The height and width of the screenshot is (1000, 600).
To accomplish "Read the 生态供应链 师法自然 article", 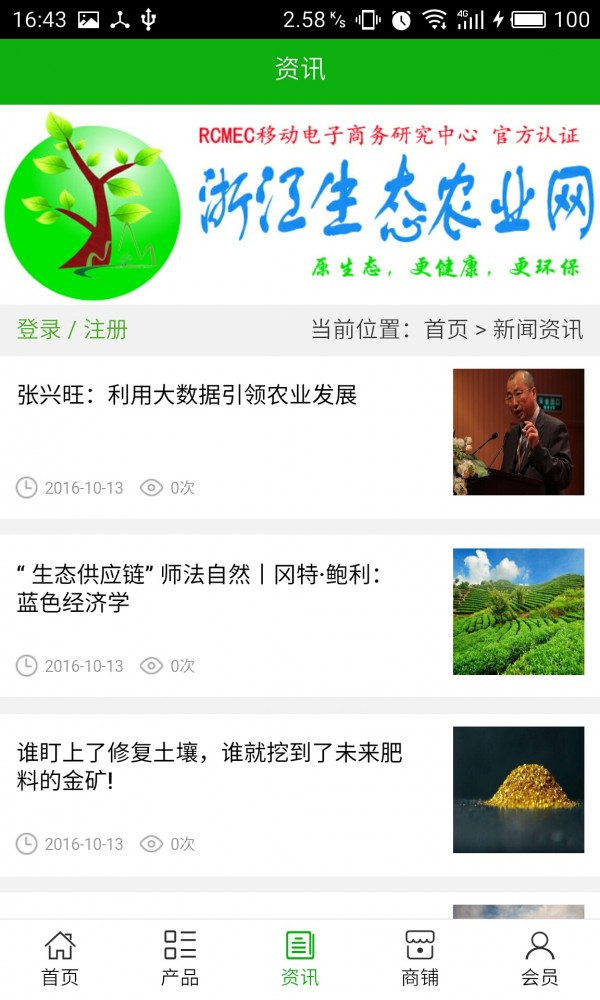I will pos(199,588).
